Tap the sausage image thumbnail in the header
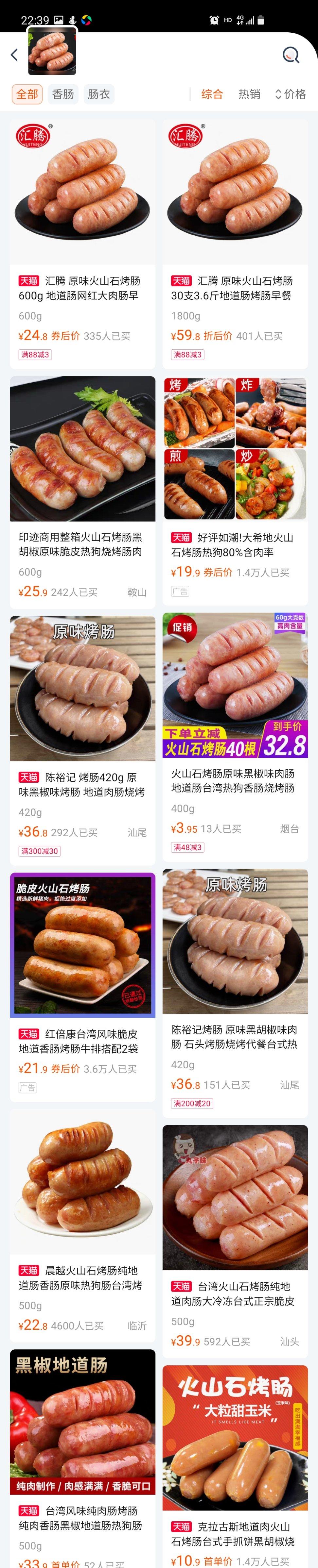 [x=52, y=51]
